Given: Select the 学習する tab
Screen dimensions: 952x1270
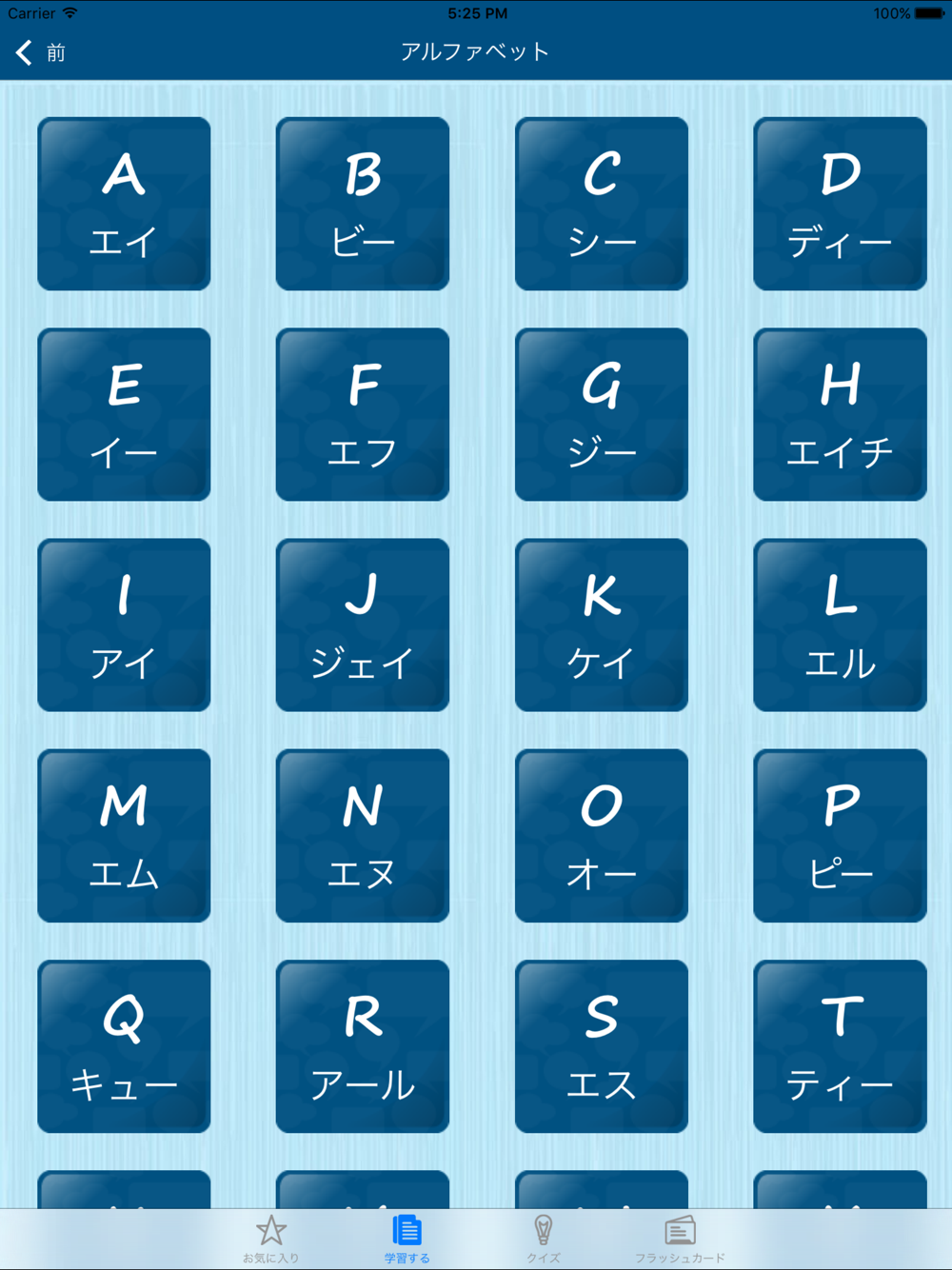Looking at the screenshot, I should tap(407, 1239).
